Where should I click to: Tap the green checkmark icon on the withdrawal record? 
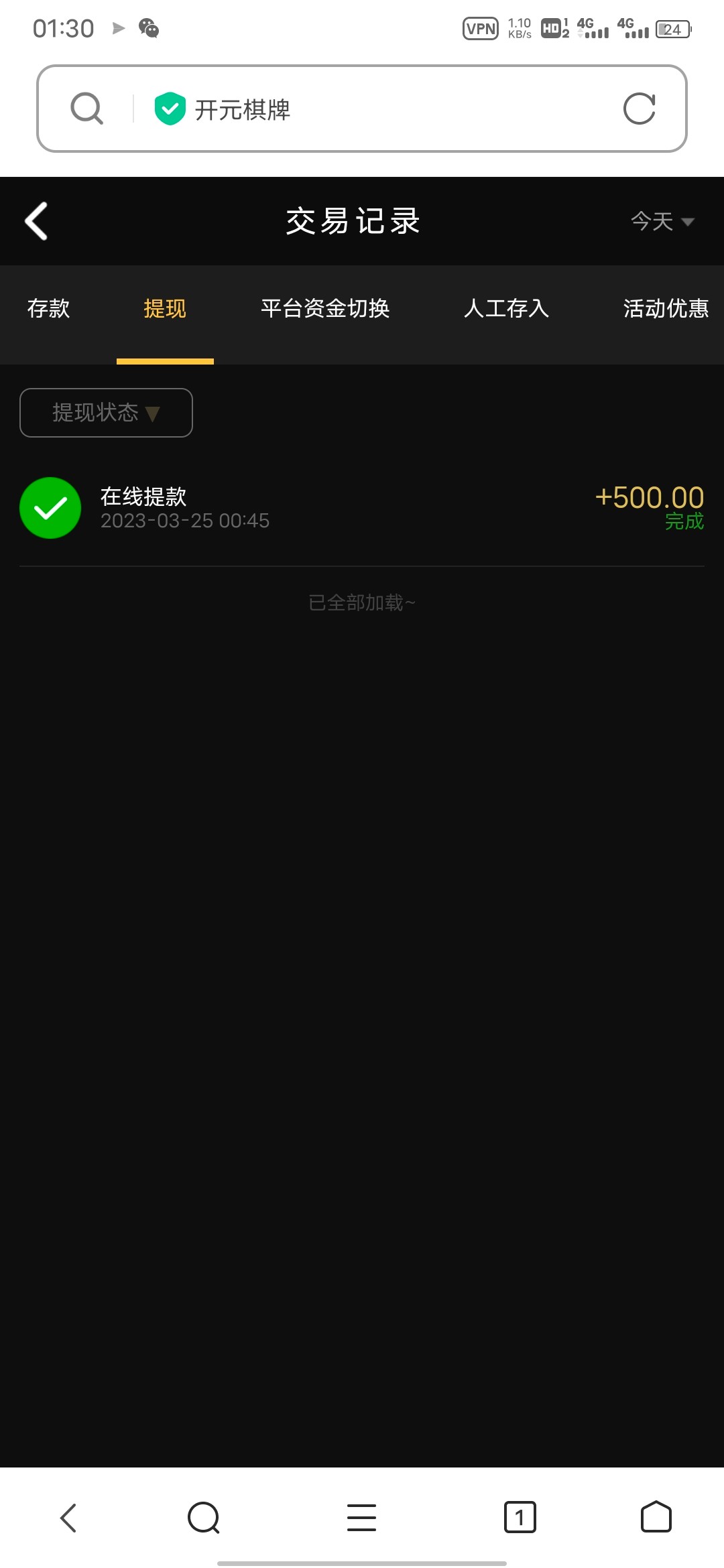(50, 507)
